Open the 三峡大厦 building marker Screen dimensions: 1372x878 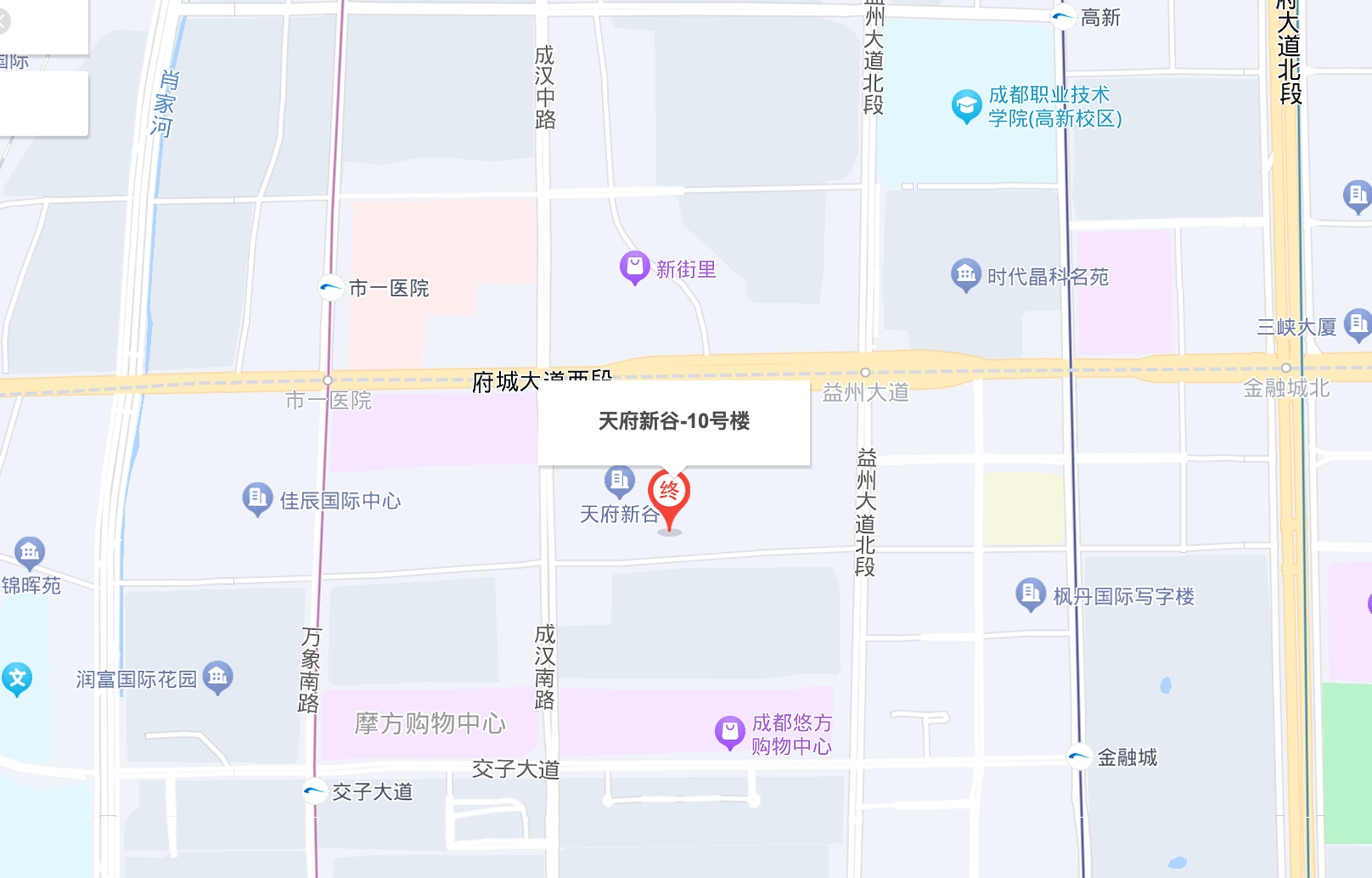point(1358,324)
